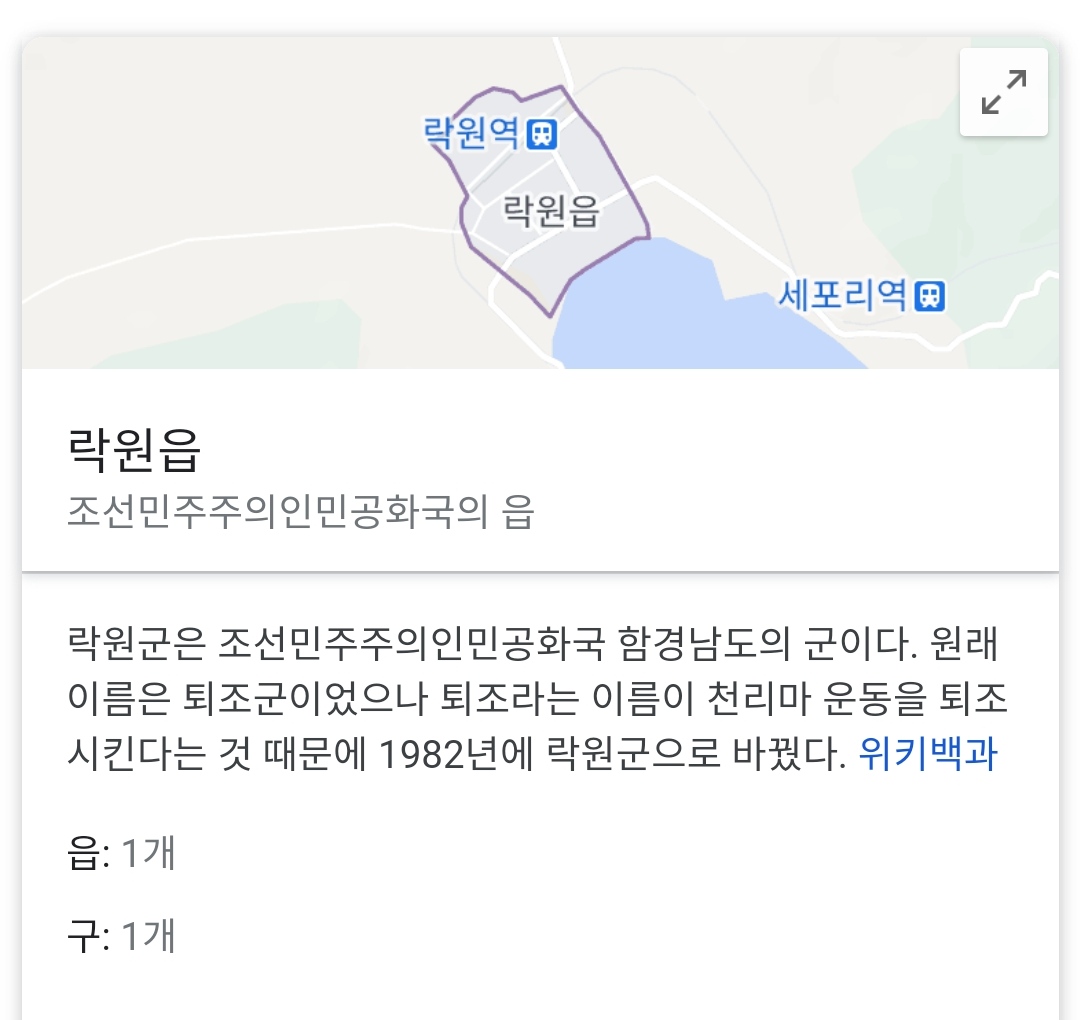The width and height of the screenshot is (1080, 1020).
Task: Open the 위키백과 source link
Action: pyautogui.click(x=927, y=754)
